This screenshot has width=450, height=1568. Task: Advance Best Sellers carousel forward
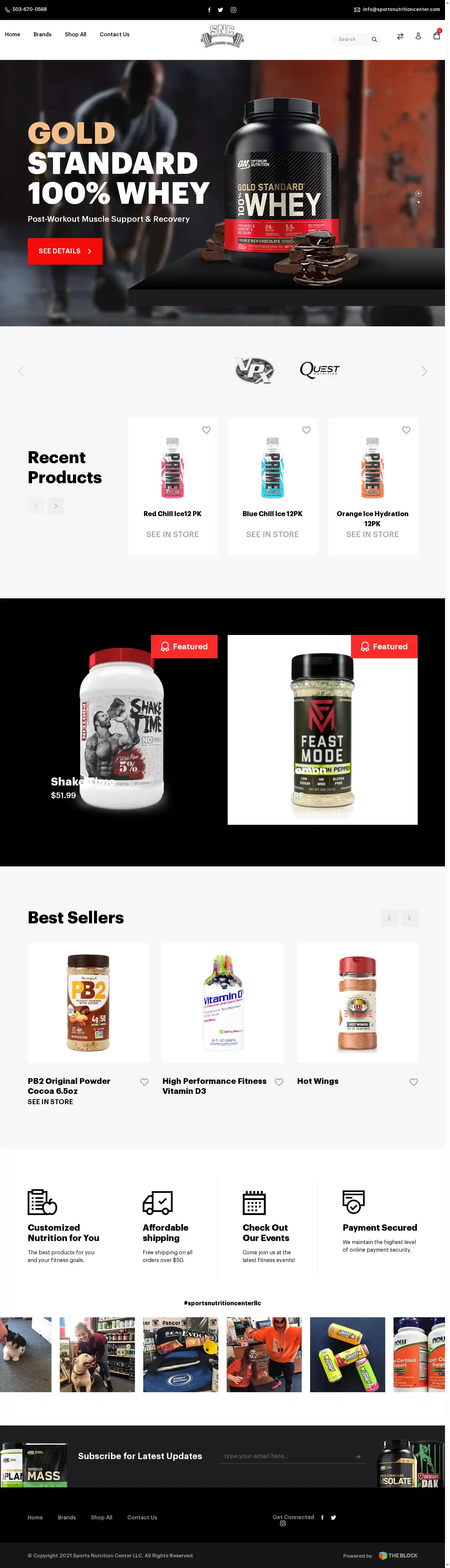coord(409,918)
